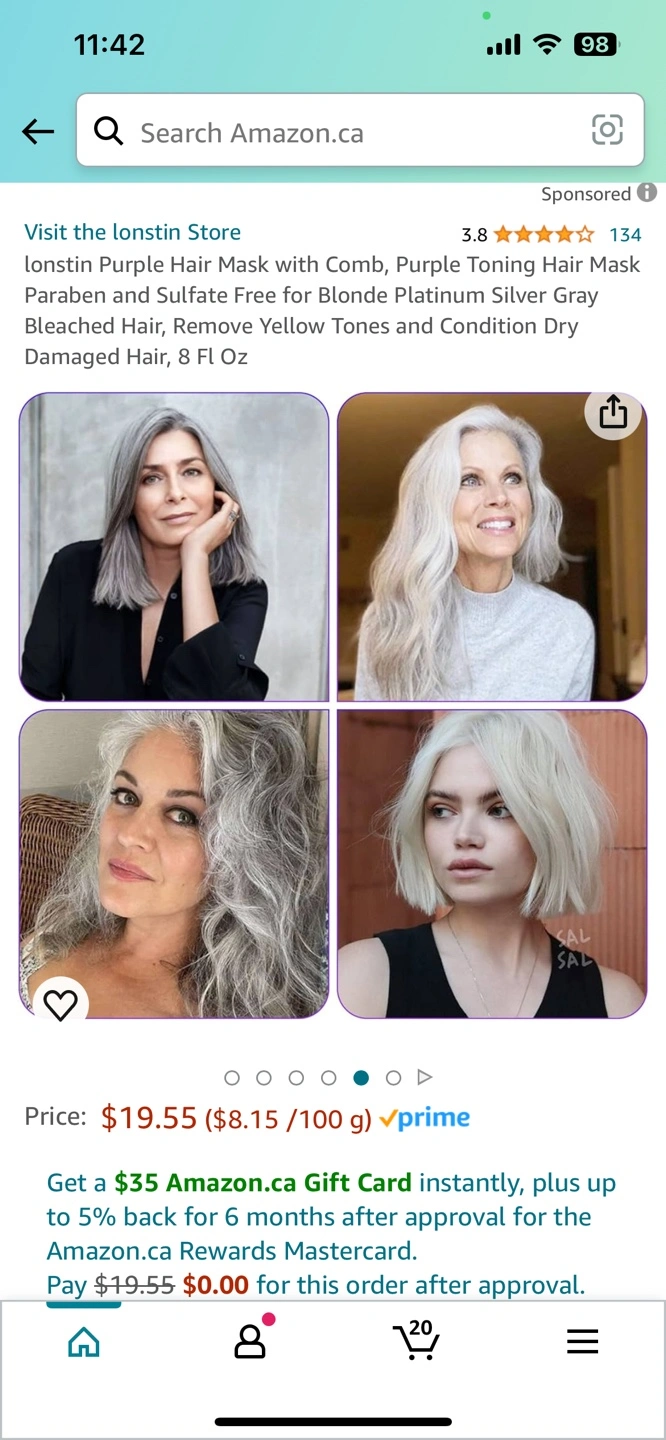
Task: Jump to the video play indicator
Action: tap(425, 1077)
